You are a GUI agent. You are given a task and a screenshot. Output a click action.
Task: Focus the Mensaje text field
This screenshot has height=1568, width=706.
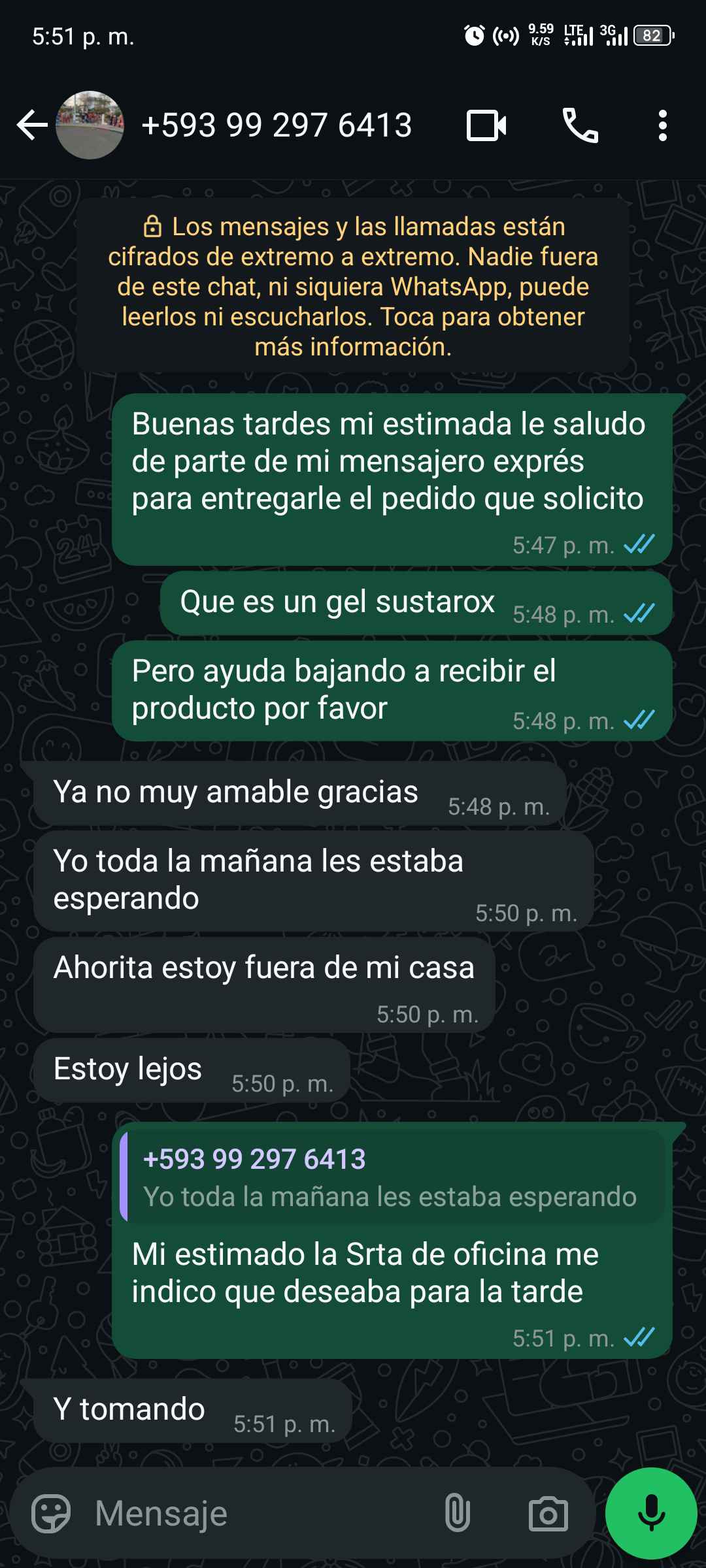pos(255,1513)
